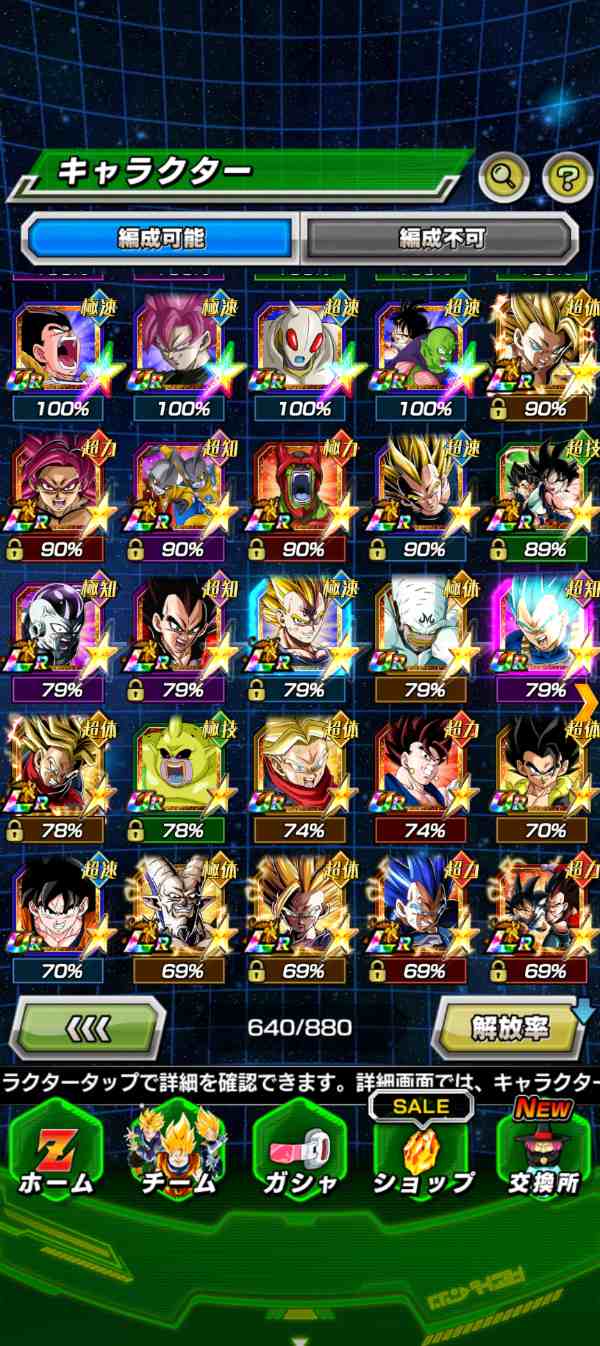Tap the green back arrows button
The height and width of the screenshot is (1346, 600).
click(86, 1027)
